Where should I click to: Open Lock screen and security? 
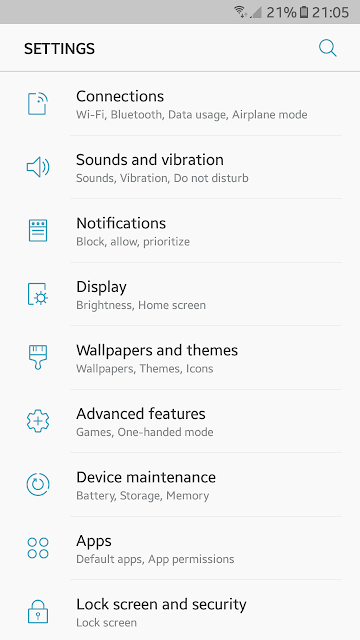click(180, 610)
